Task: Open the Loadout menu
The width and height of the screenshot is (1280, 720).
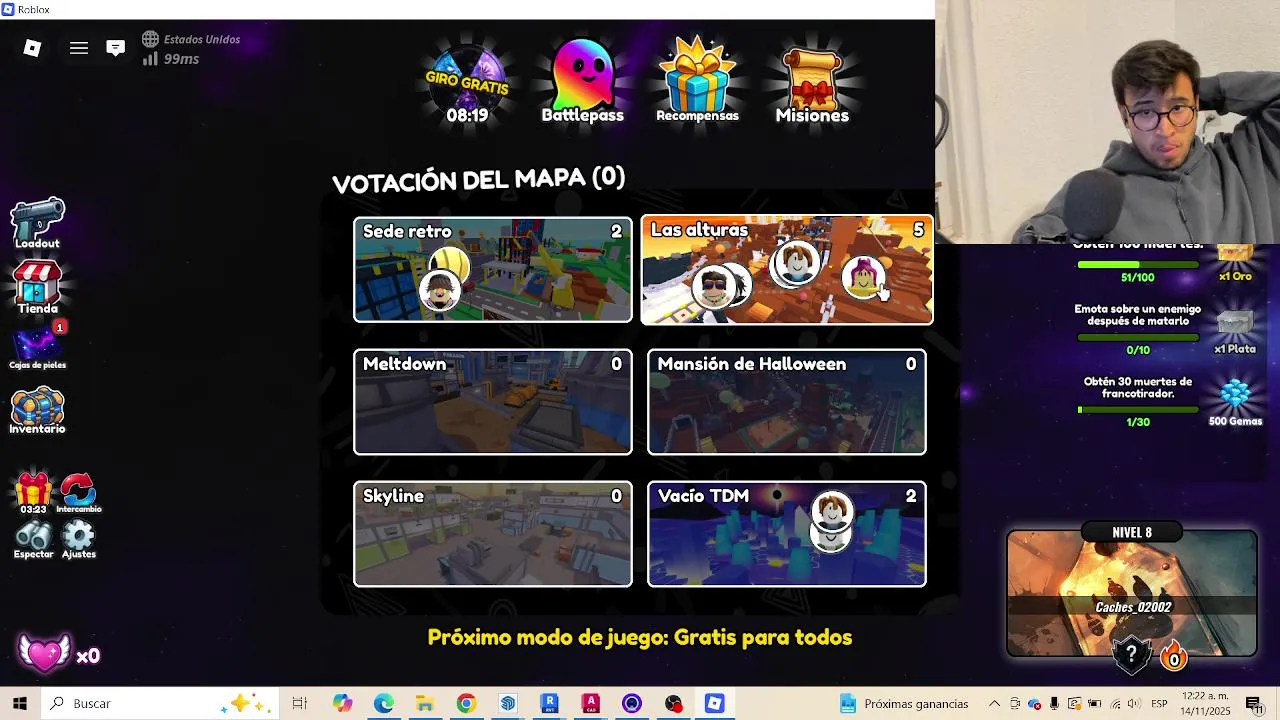Action: 37,222
